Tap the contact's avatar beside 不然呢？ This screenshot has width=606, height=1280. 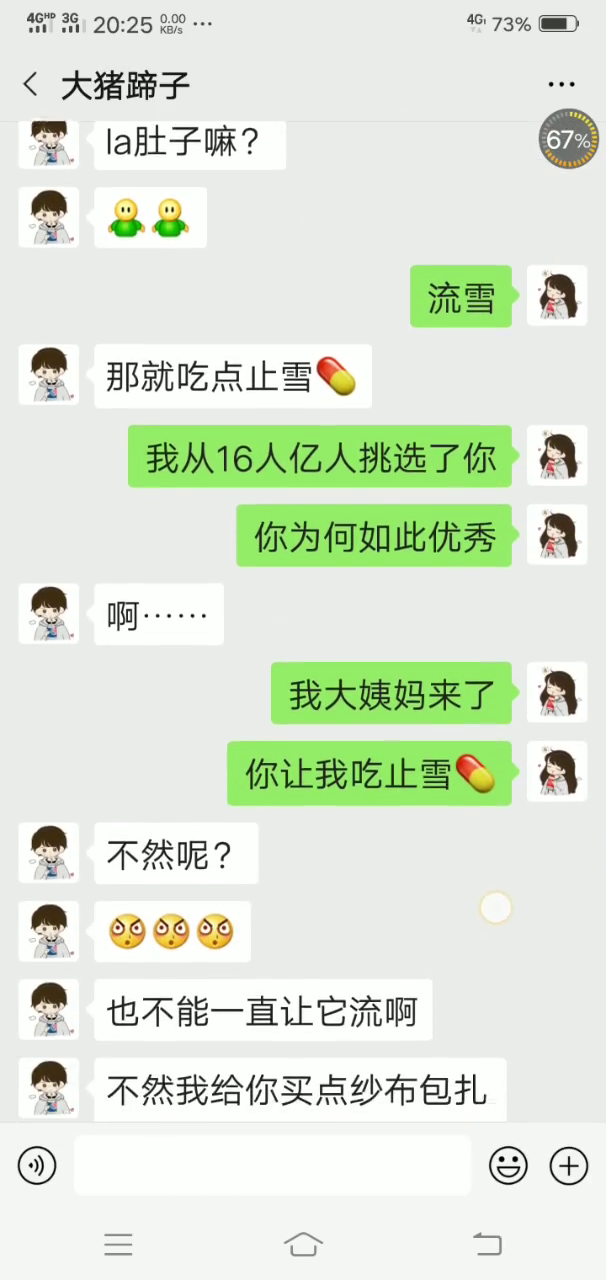point(48,853)
